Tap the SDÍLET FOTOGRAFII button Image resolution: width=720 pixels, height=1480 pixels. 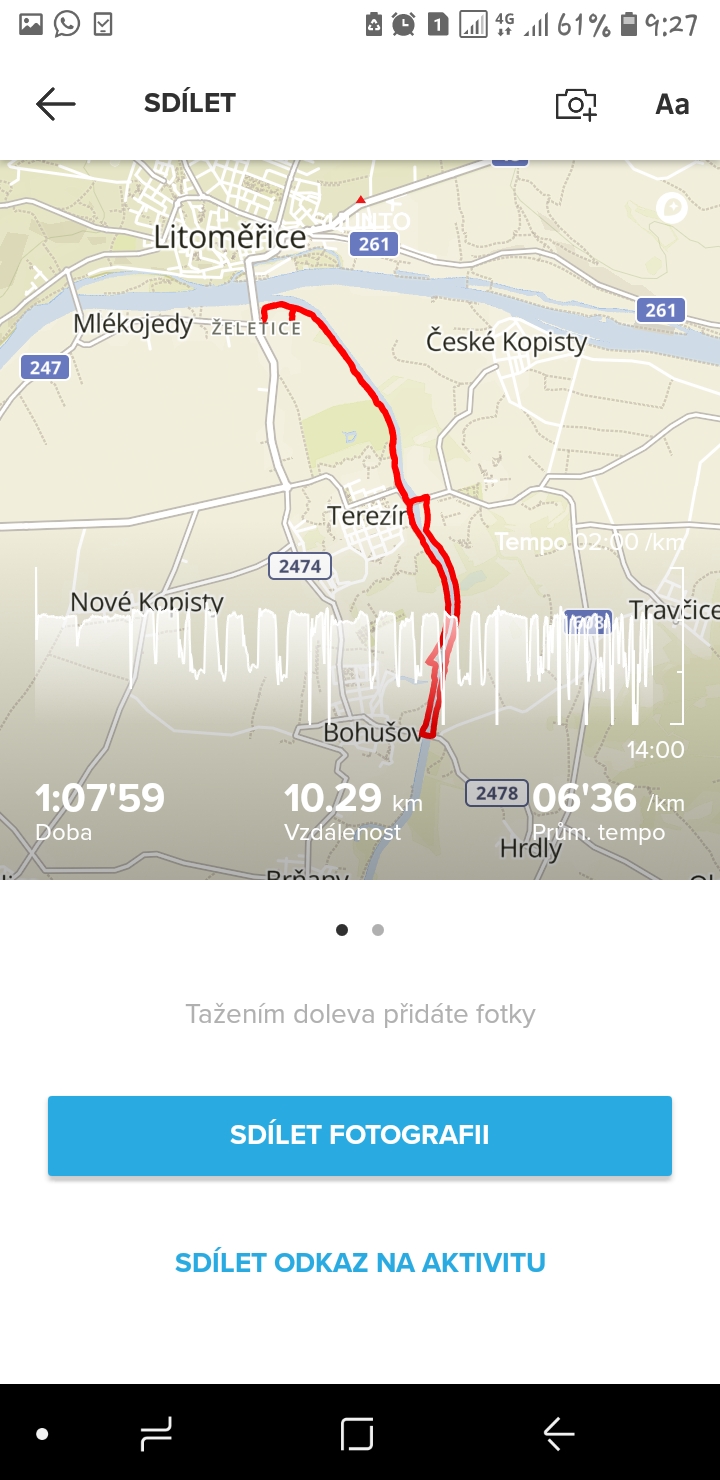click(x=360, y=1135)
